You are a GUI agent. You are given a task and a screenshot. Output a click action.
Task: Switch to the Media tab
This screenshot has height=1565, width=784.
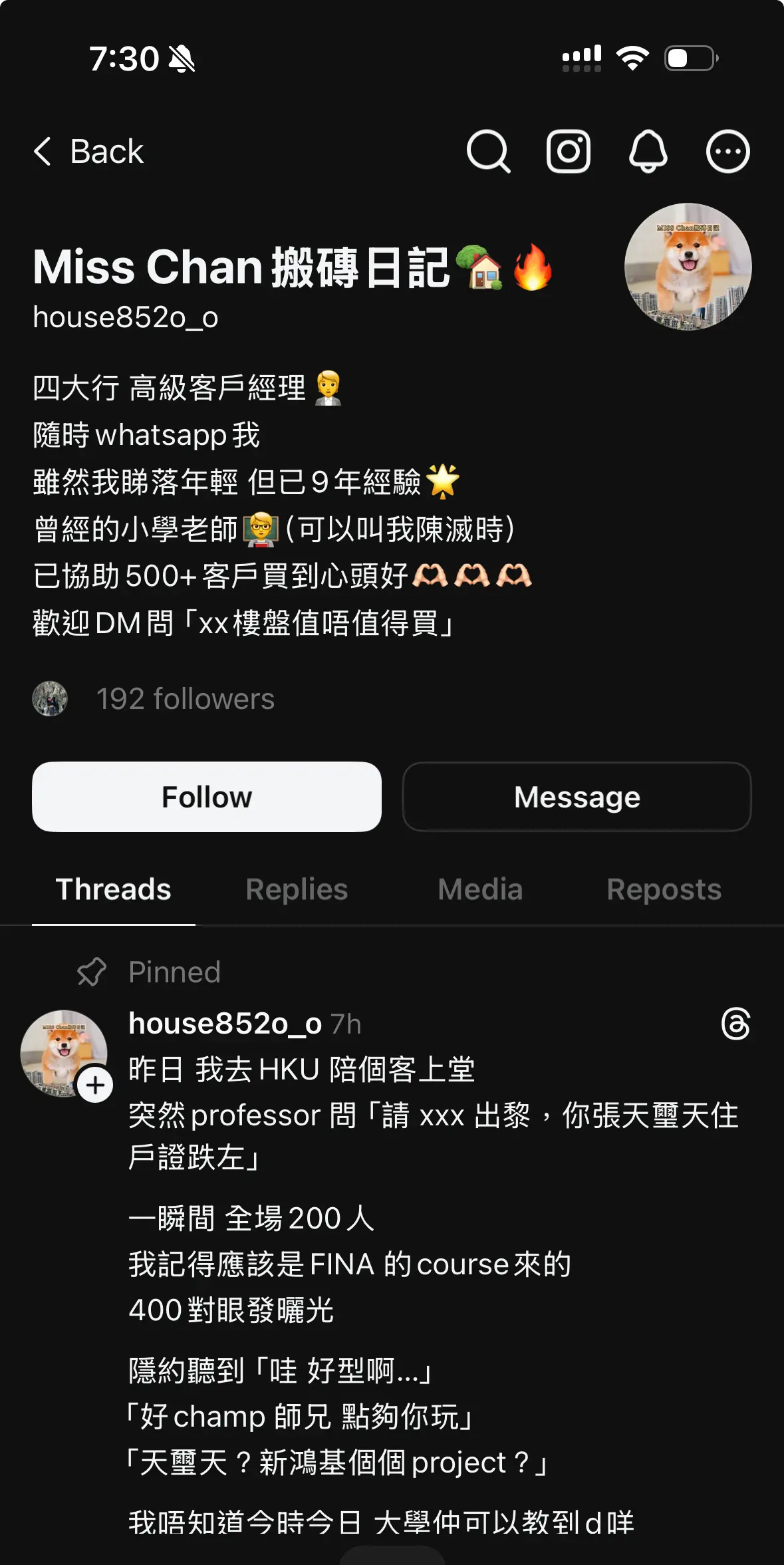point(480,889)
